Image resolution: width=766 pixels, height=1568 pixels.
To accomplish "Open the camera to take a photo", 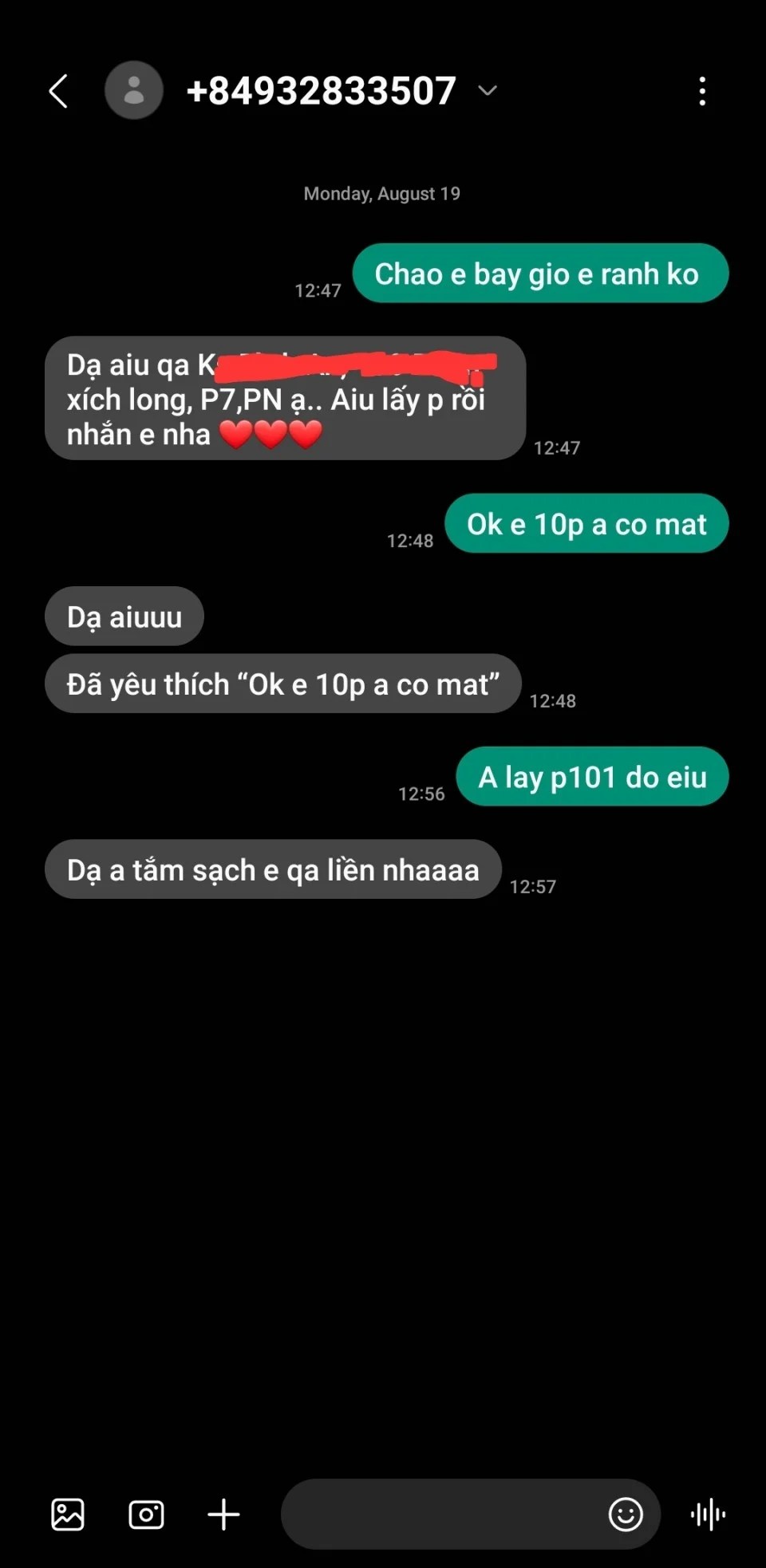I will (146, 1514).
